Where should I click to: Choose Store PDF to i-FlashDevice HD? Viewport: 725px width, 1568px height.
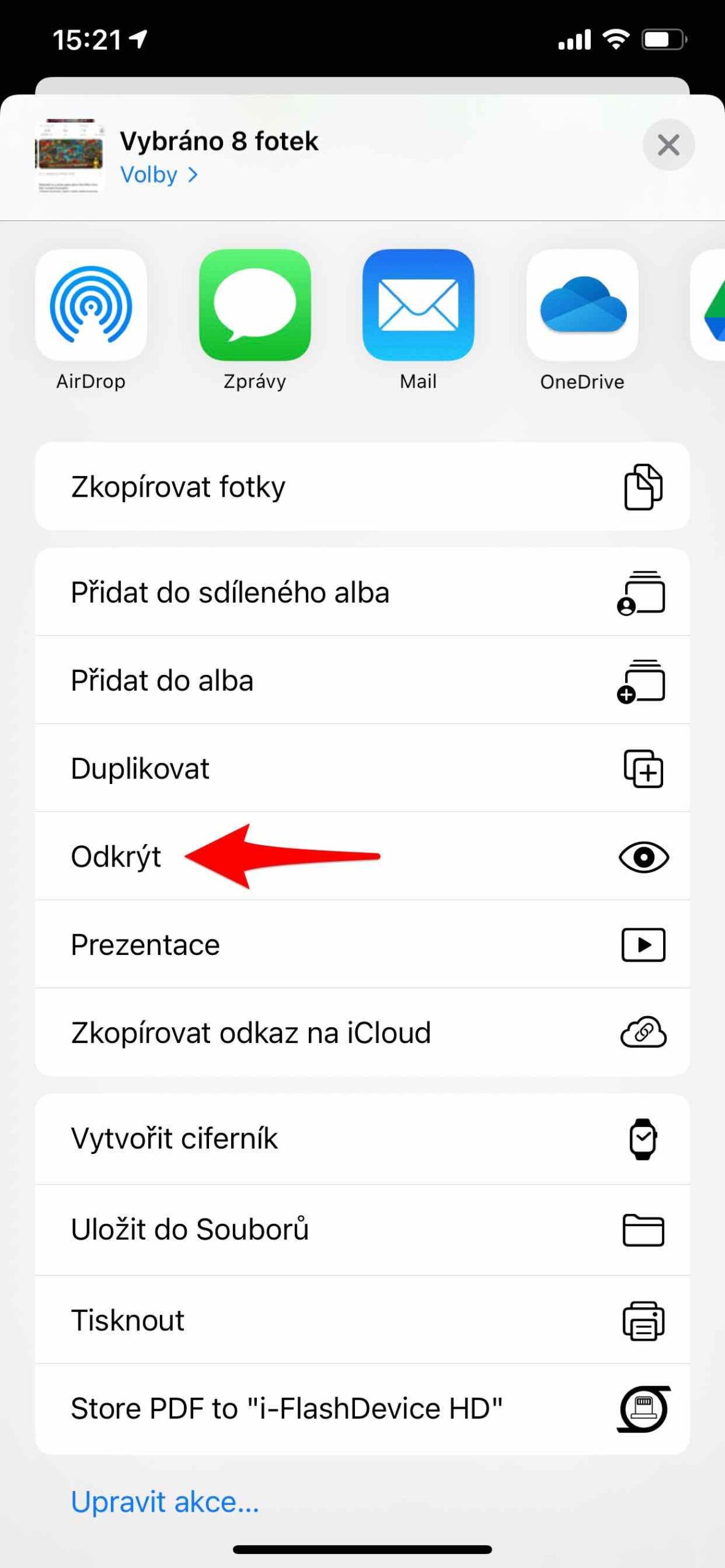click(x=362, y=1408)
